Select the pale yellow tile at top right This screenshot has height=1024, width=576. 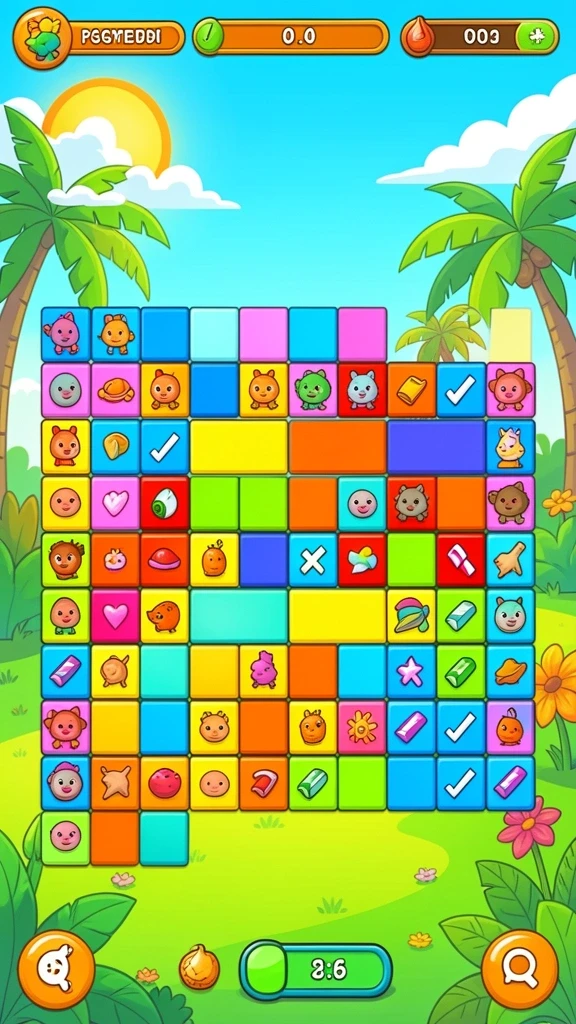coord(510,333)
